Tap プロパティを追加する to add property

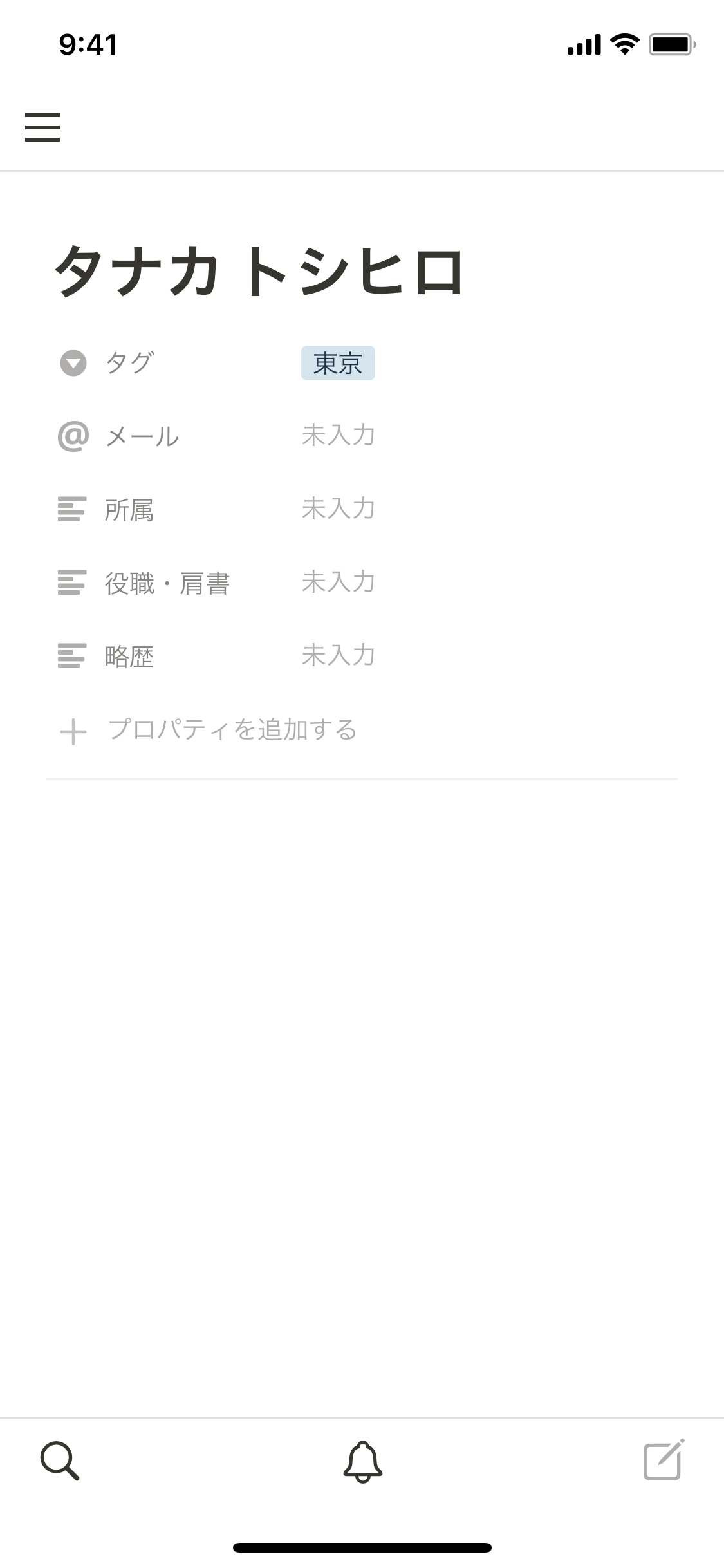(x=232, y=731)
